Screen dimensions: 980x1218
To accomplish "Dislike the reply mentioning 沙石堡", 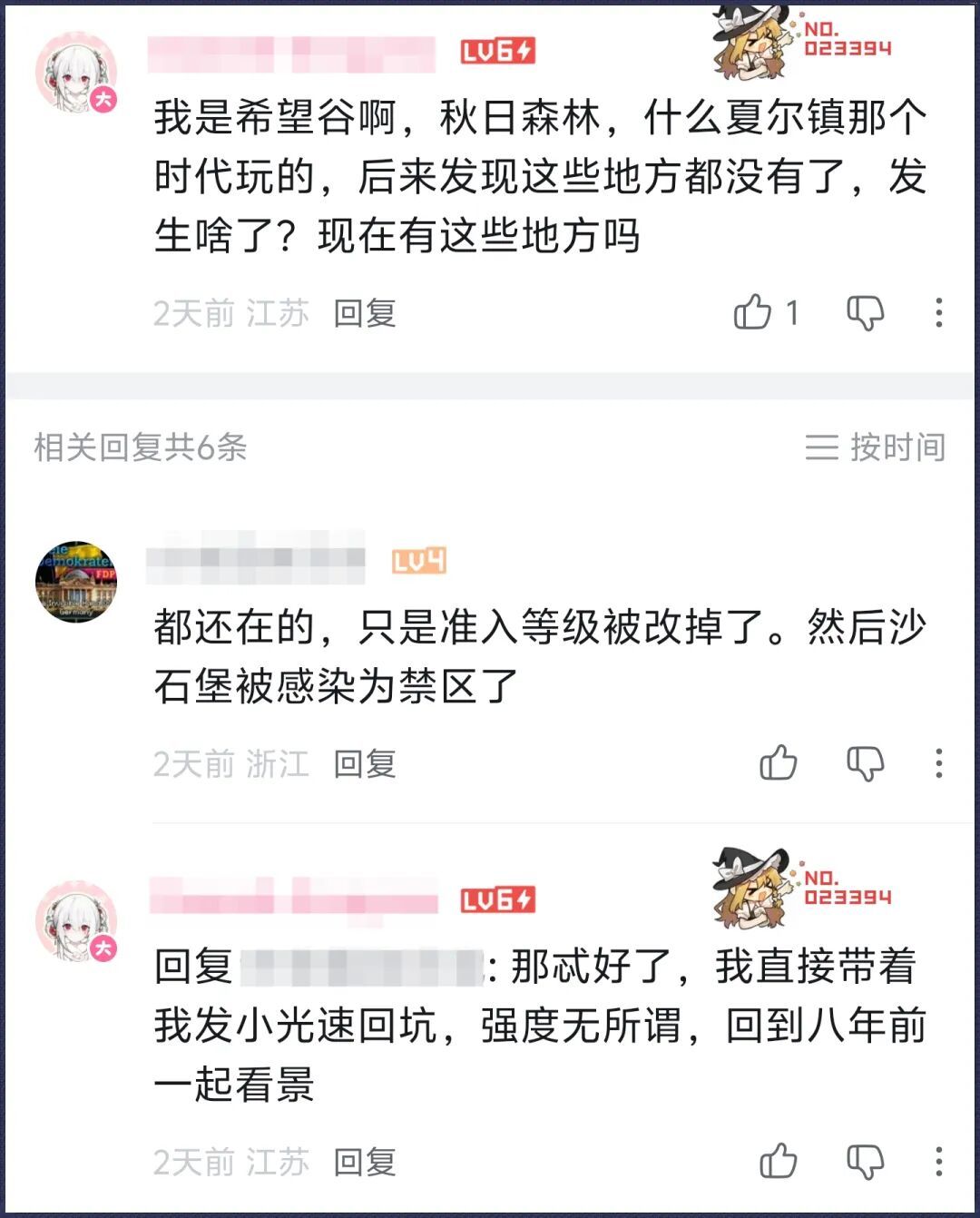I will point(865,763).
